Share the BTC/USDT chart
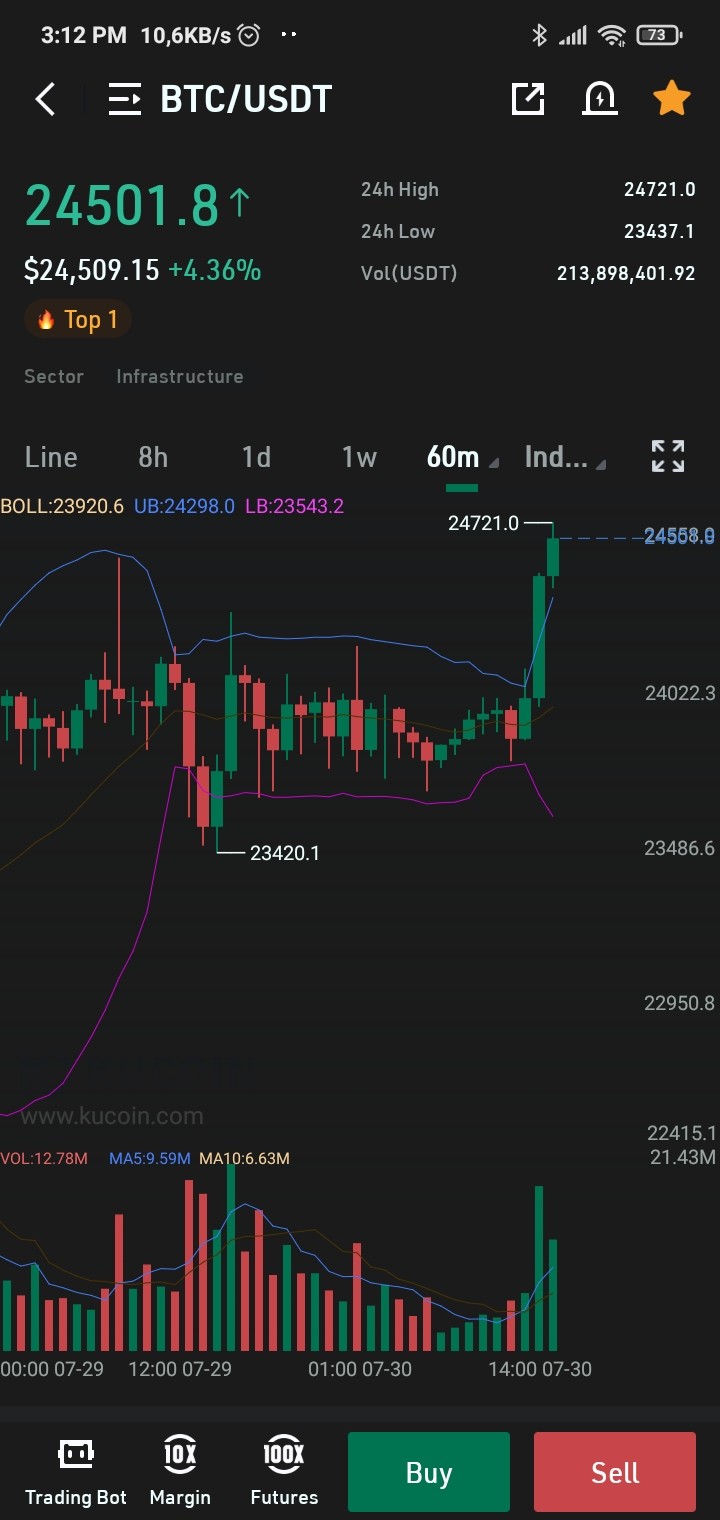 (x=528, y=98)
